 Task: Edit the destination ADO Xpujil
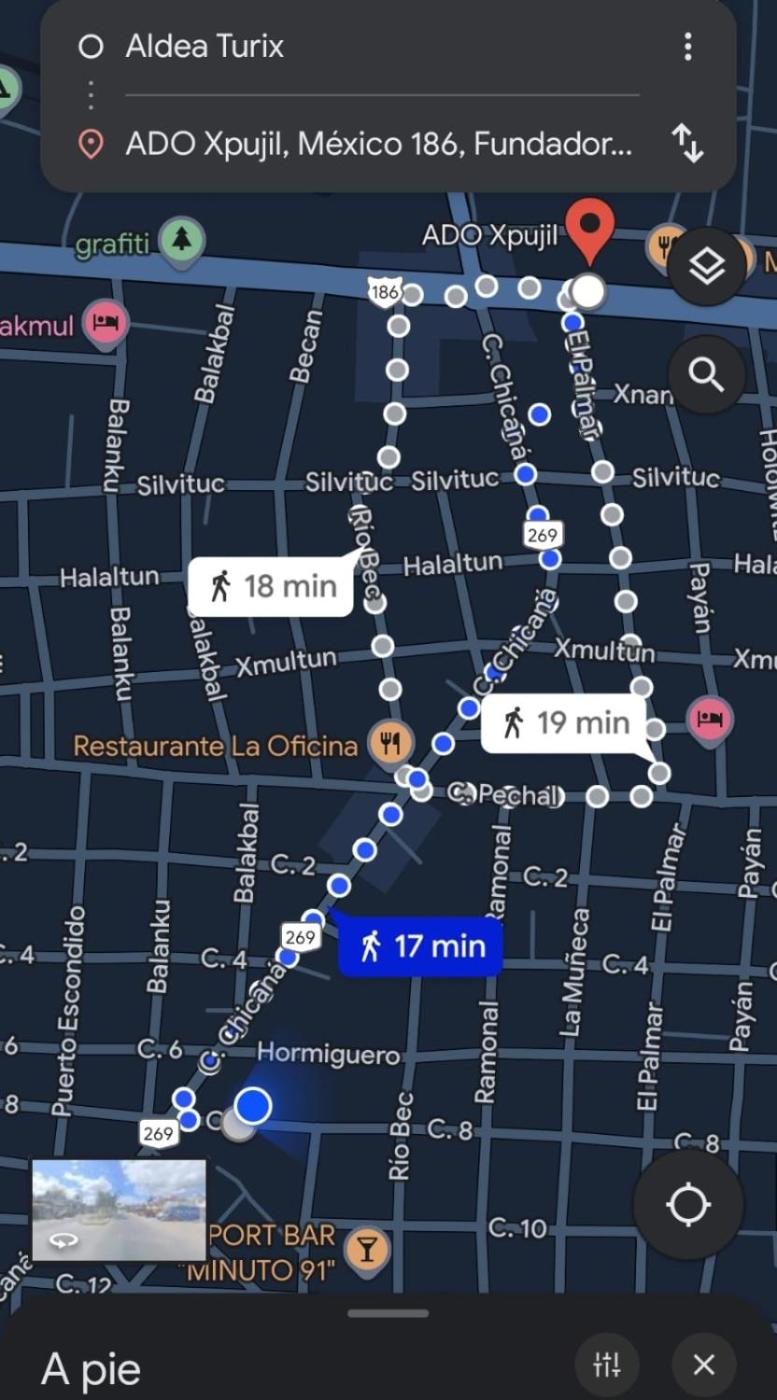(378, 145)
